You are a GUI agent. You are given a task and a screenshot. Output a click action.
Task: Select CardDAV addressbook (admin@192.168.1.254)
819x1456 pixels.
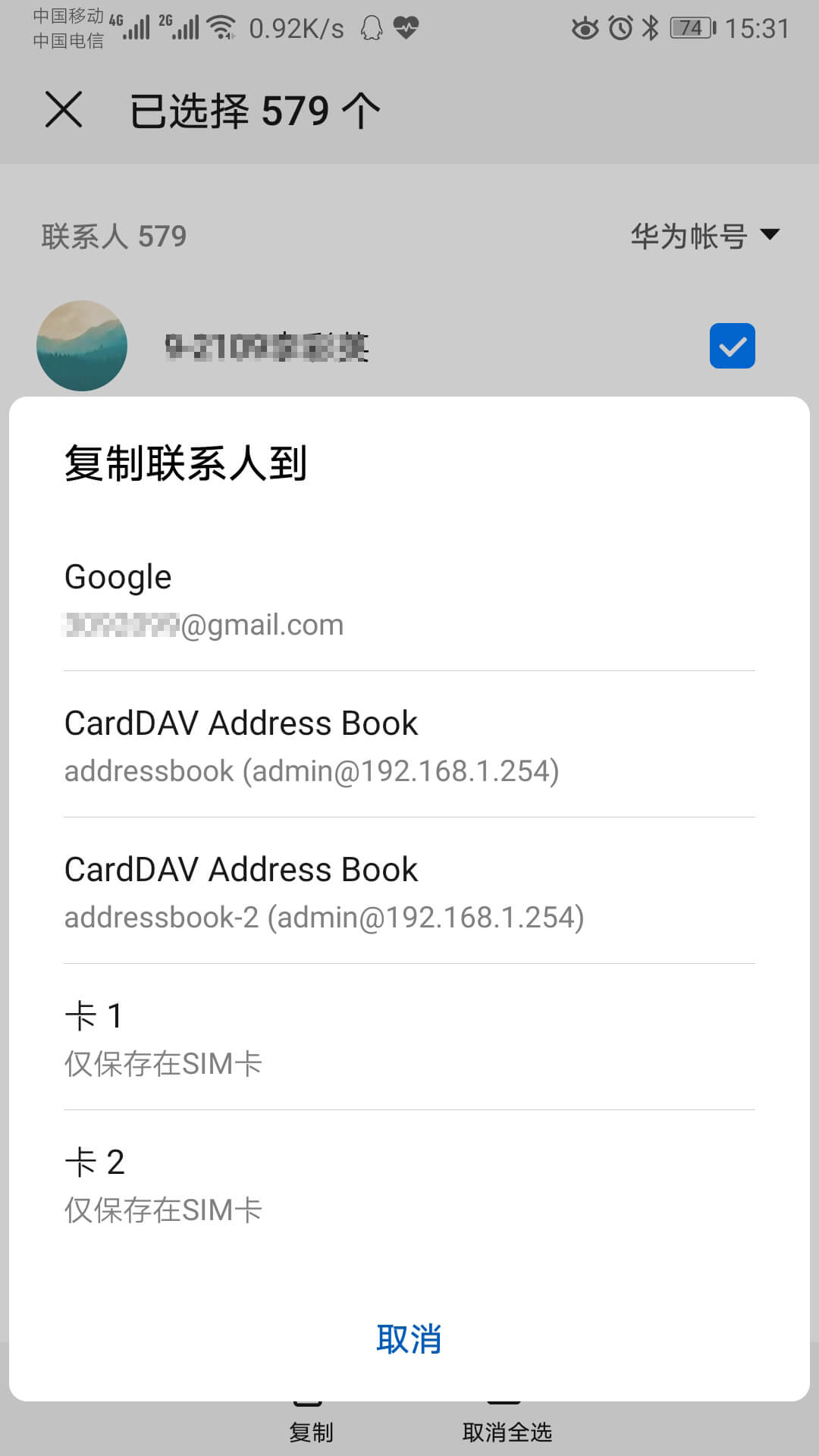(409, 745)
